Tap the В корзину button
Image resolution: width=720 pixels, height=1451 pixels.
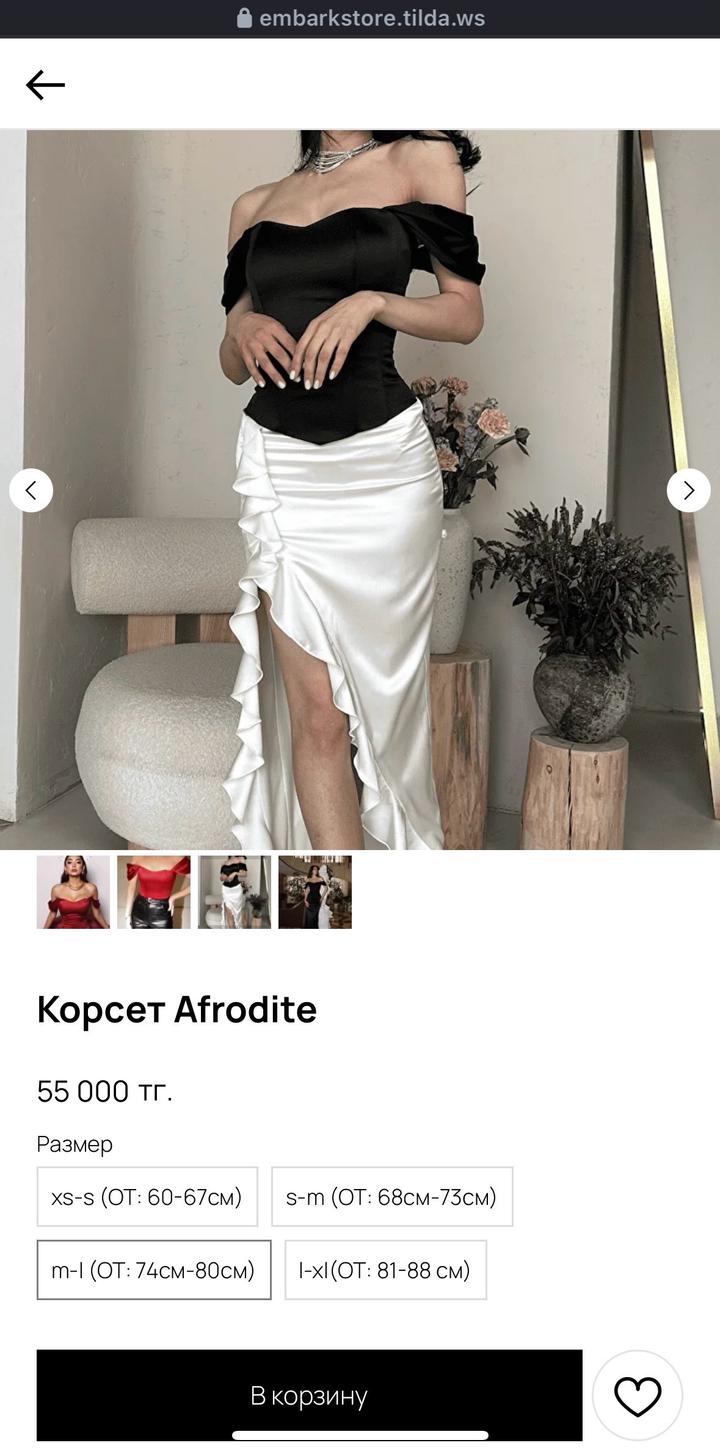tap(309, 1395)
